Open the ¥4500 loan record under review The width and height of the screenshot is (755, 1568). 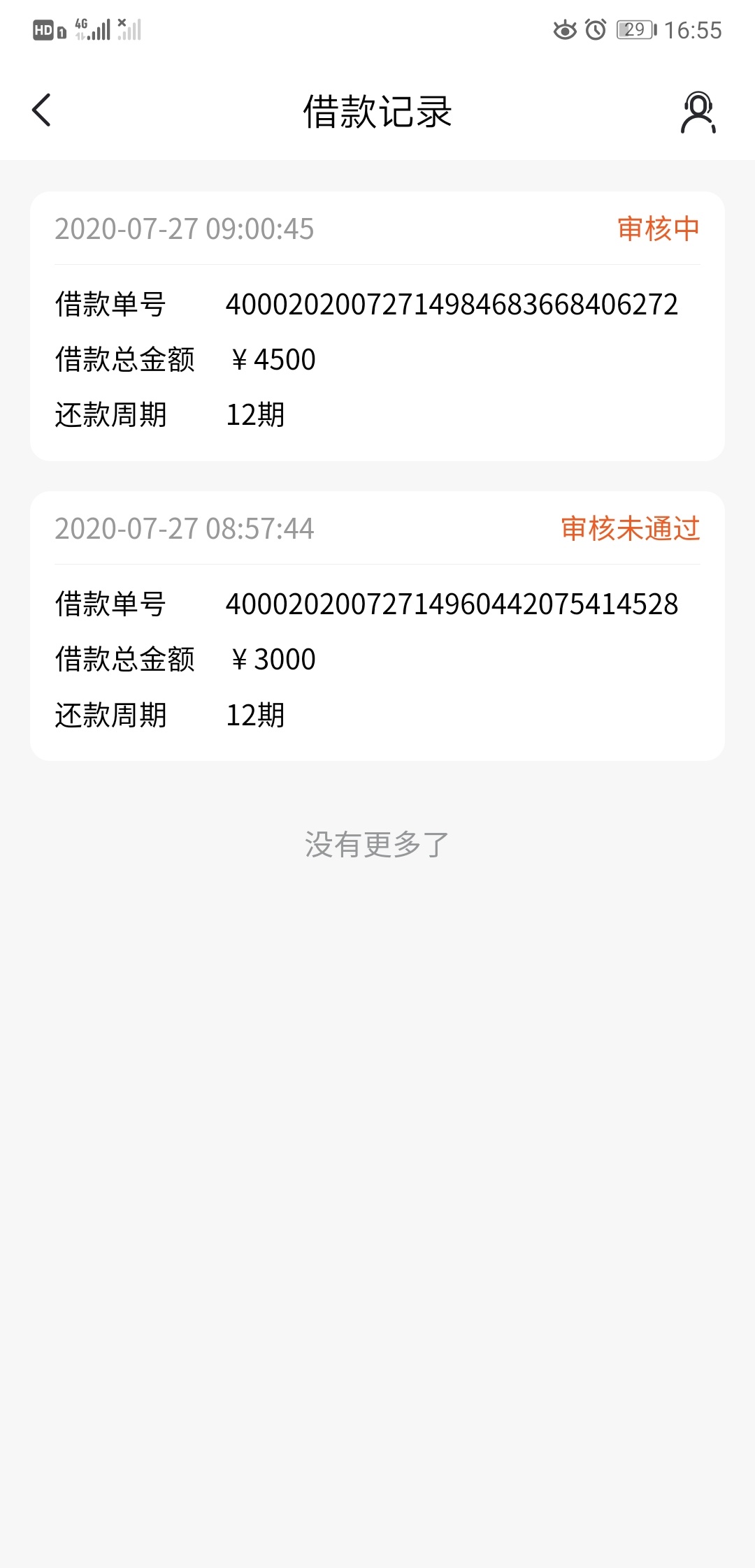(x=377, y=326)
